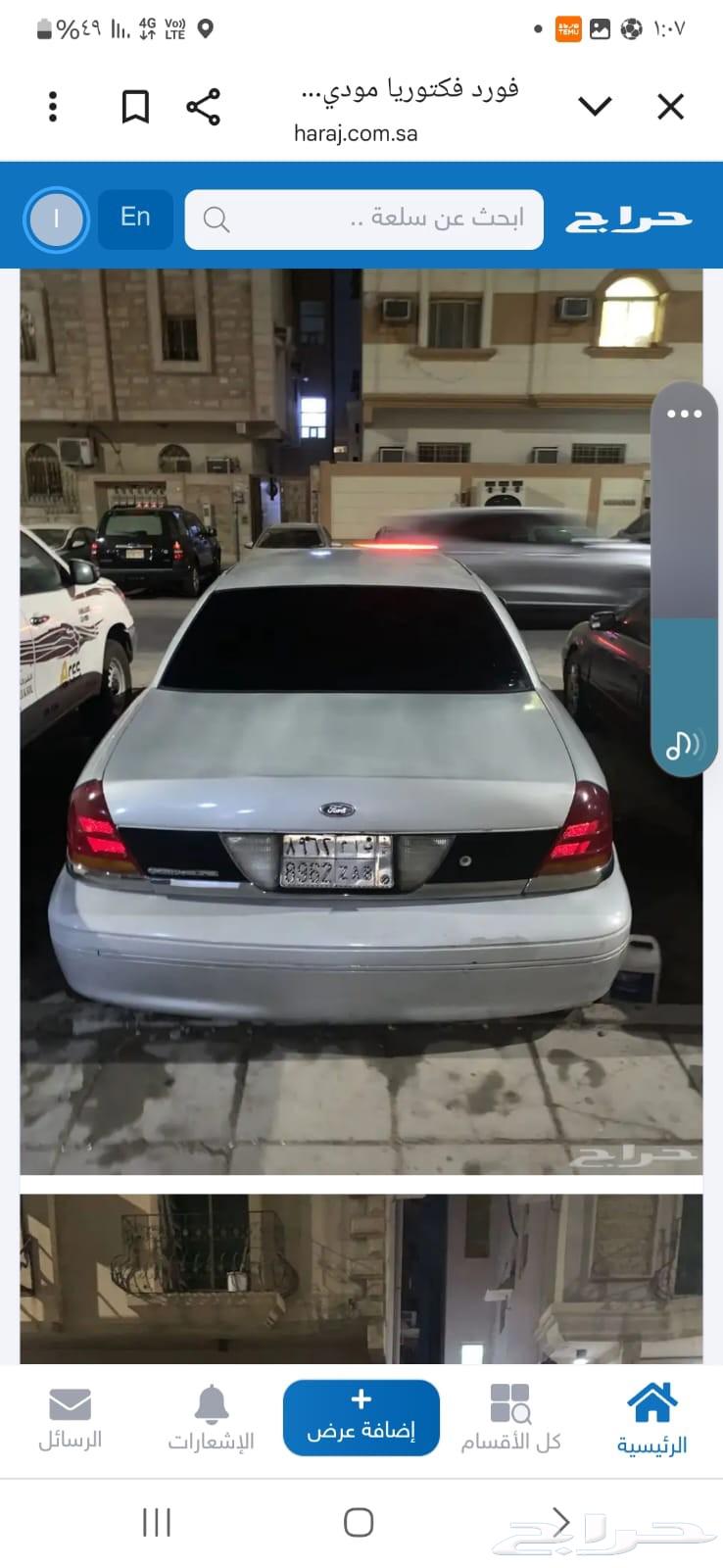Viewport: 723px width, 1568px height.
Task: Open the second listing photo below
Action: click(x=361, y=1277)
